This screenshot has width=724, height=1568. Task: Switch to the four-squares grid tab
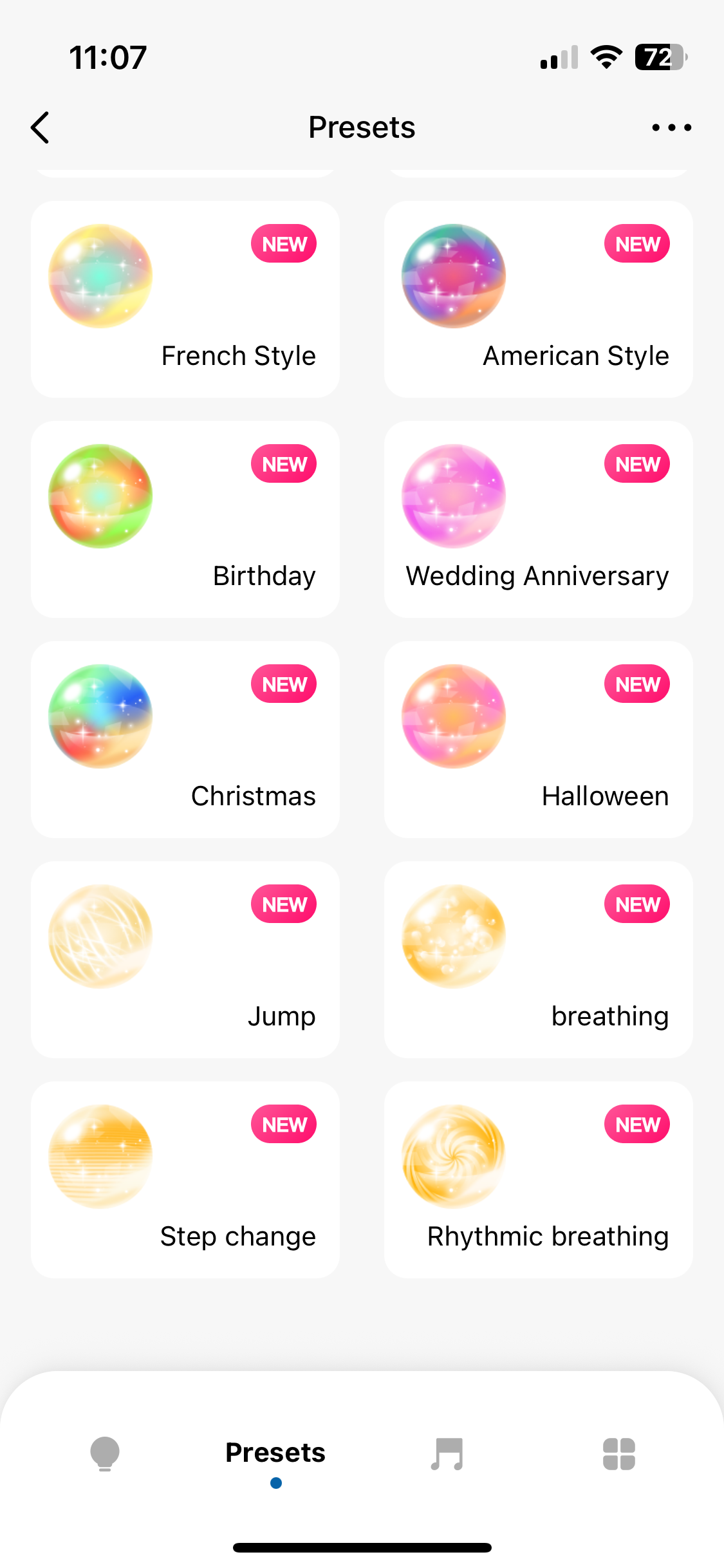pyautogui.click(x=618, y=1453)
